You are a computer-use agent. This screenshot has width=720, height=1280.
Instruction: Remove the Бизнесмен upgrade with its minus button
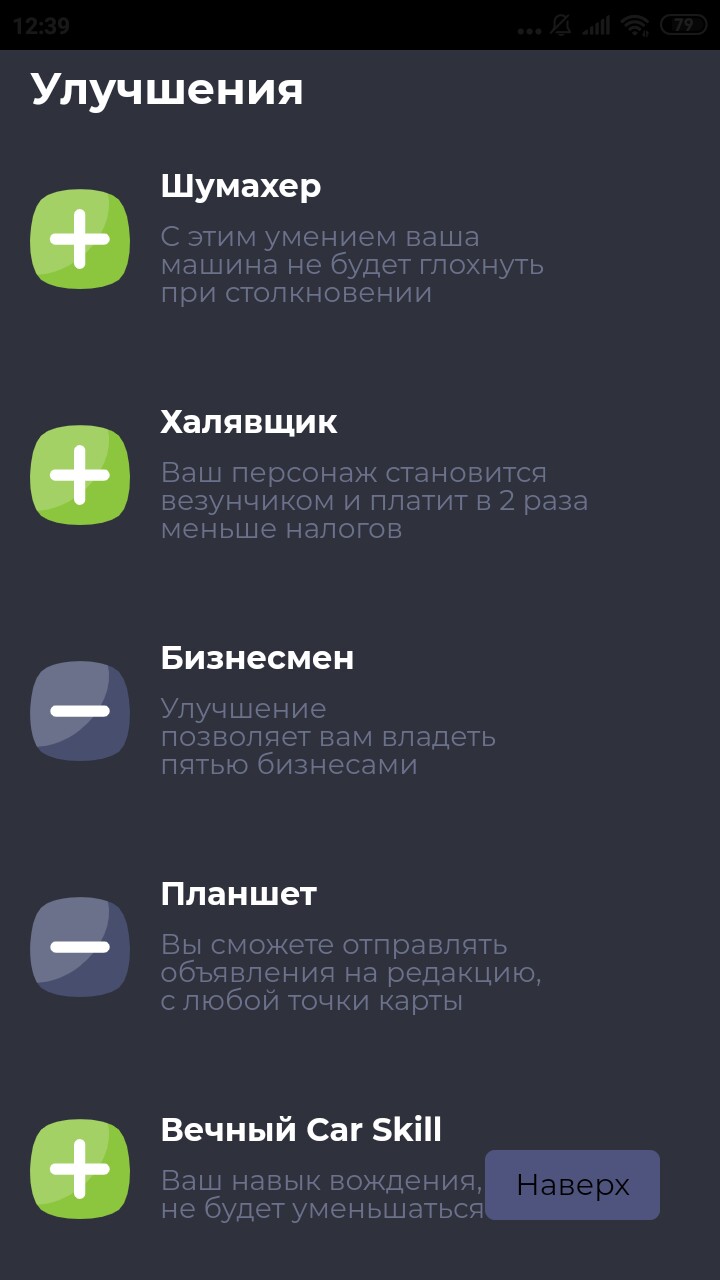point(80,711)
